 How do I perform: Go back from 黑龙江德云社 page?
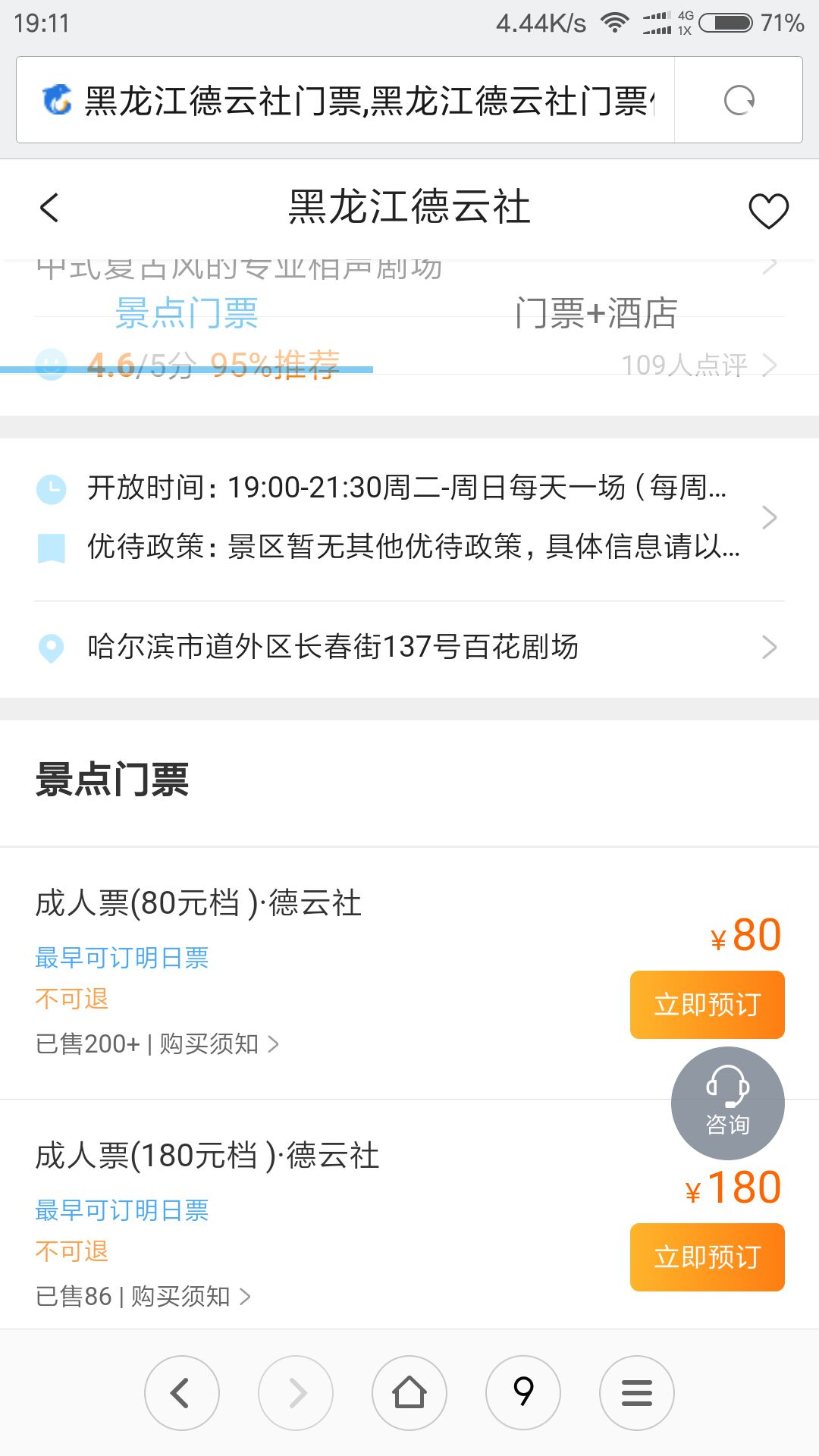tap(50, 208)
